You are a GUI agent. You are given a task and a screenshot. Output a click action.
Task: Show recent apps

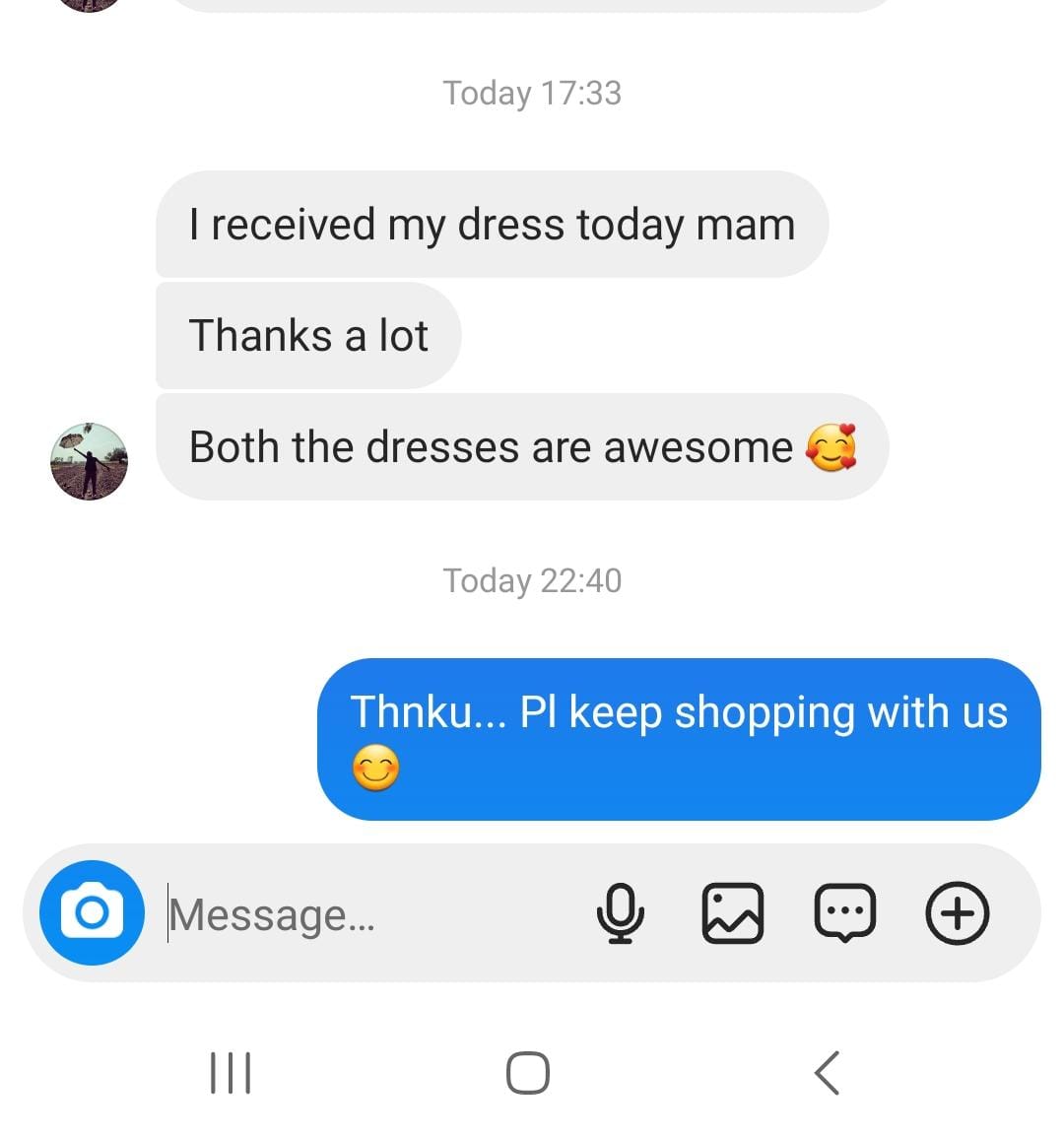[x=232, y=1073]
